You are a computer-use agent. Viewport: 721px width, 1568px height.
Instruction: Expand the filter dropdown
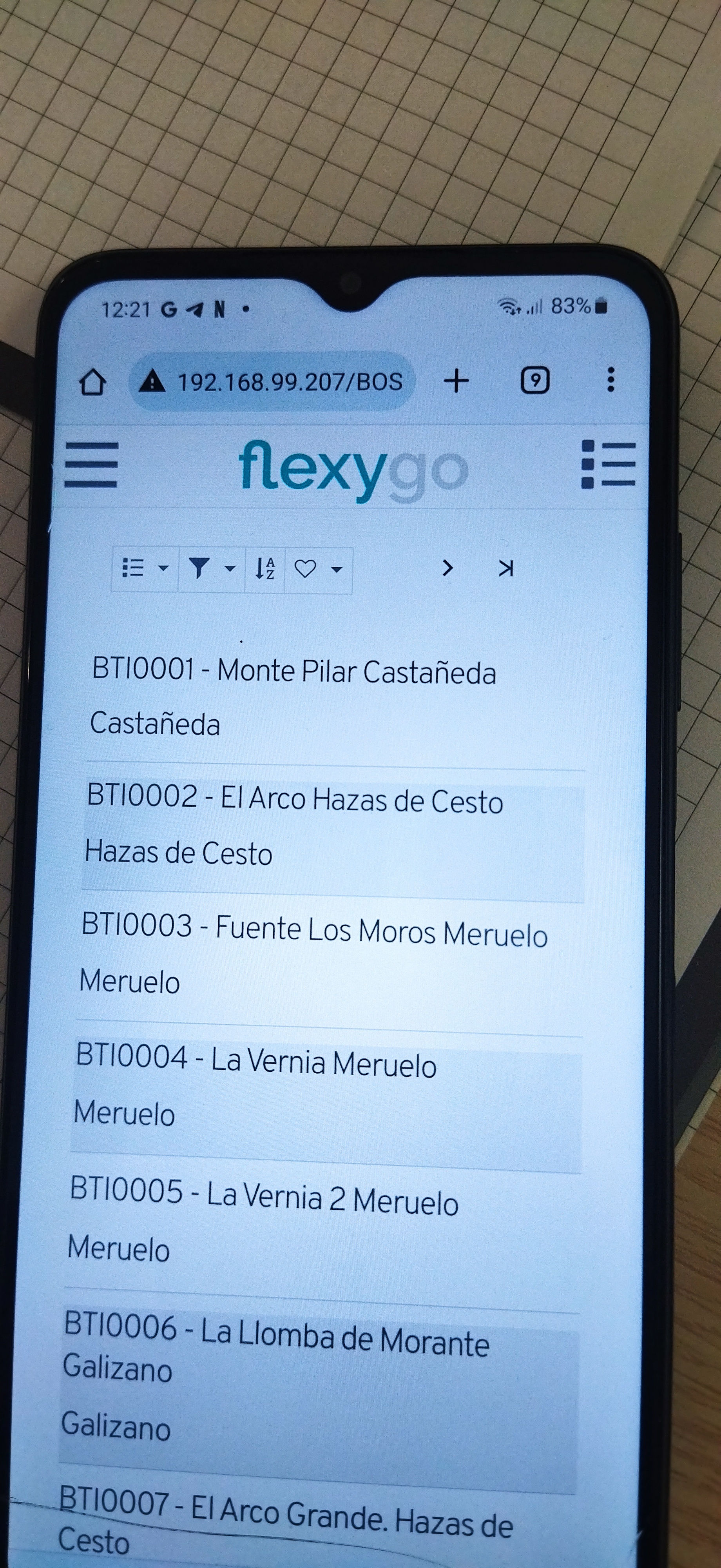[211, 569]
